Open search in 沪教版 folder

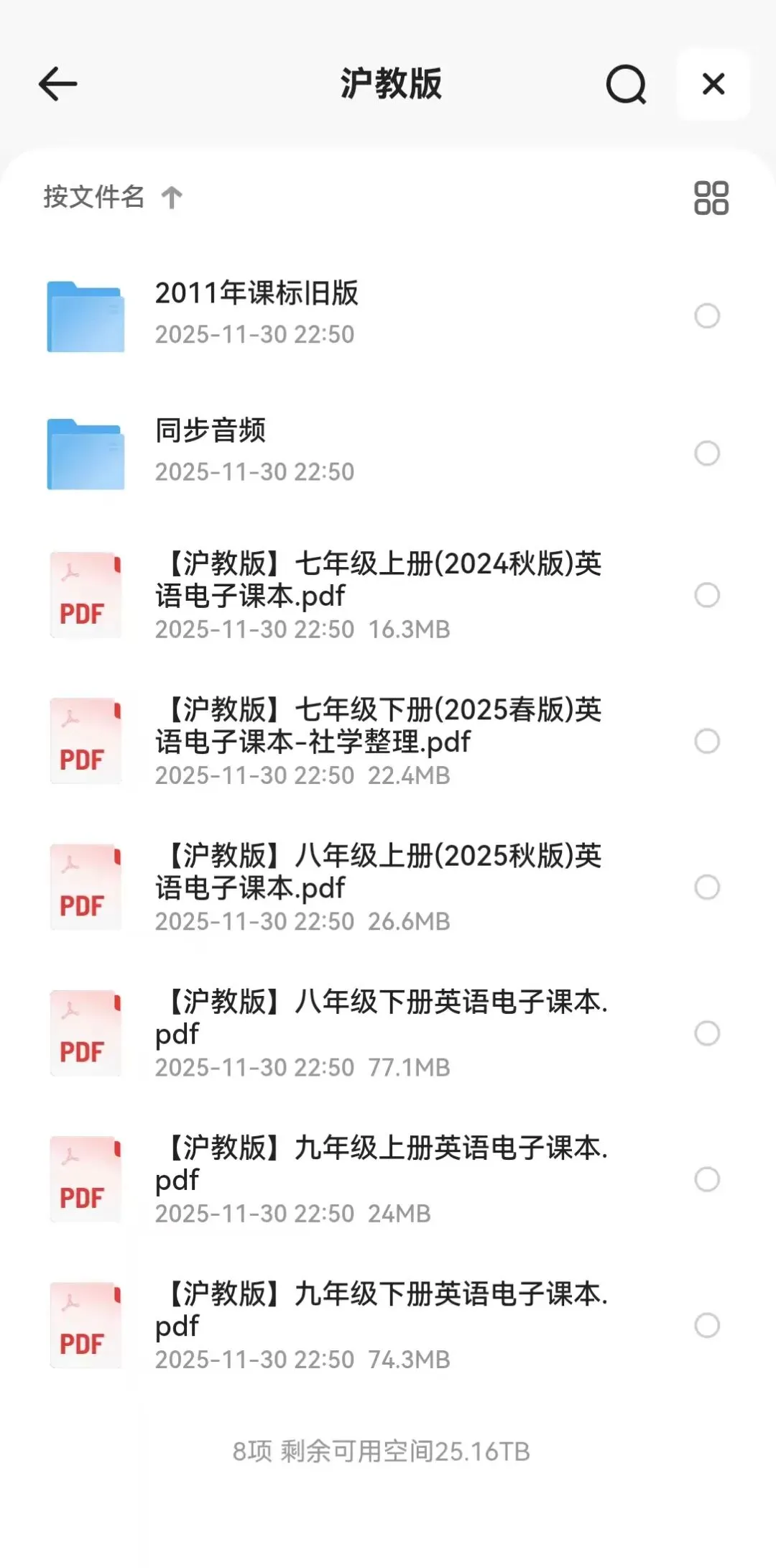pyautogui.click(x=626, y=85)
